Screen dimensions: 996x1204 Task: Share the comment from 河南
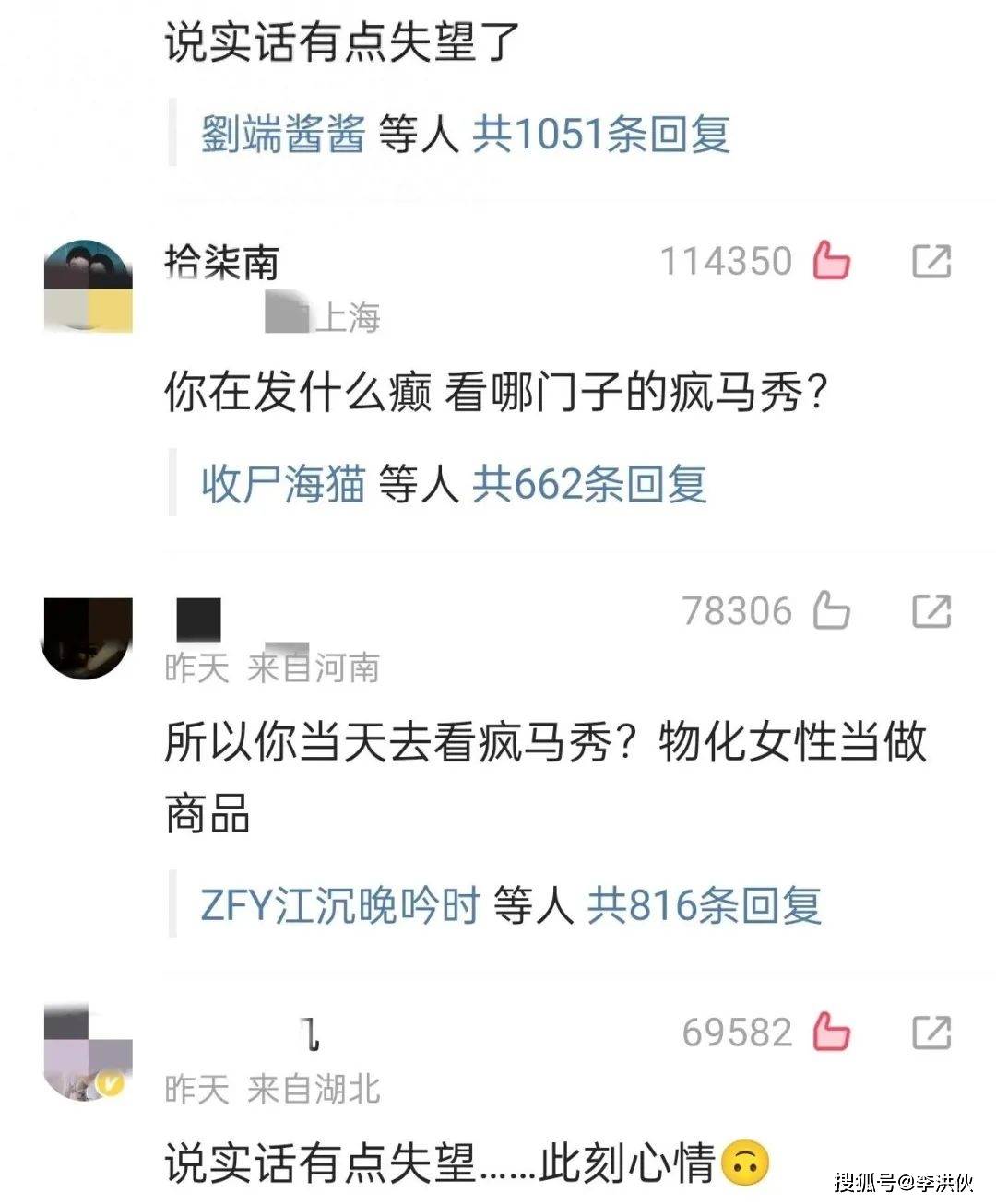click(931, 611)
